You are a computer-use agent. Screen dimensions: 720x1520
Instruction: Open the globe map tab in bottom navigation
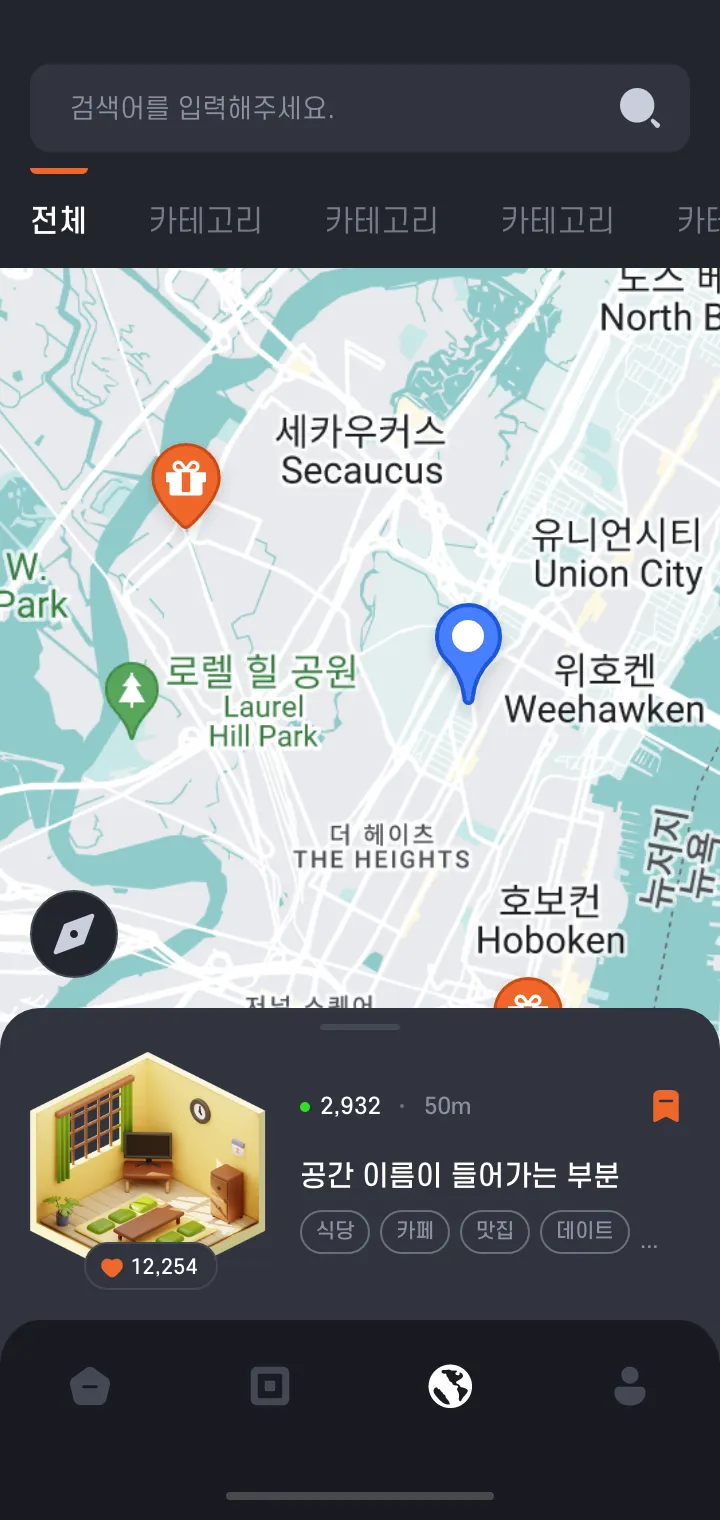pos(450,1387)
